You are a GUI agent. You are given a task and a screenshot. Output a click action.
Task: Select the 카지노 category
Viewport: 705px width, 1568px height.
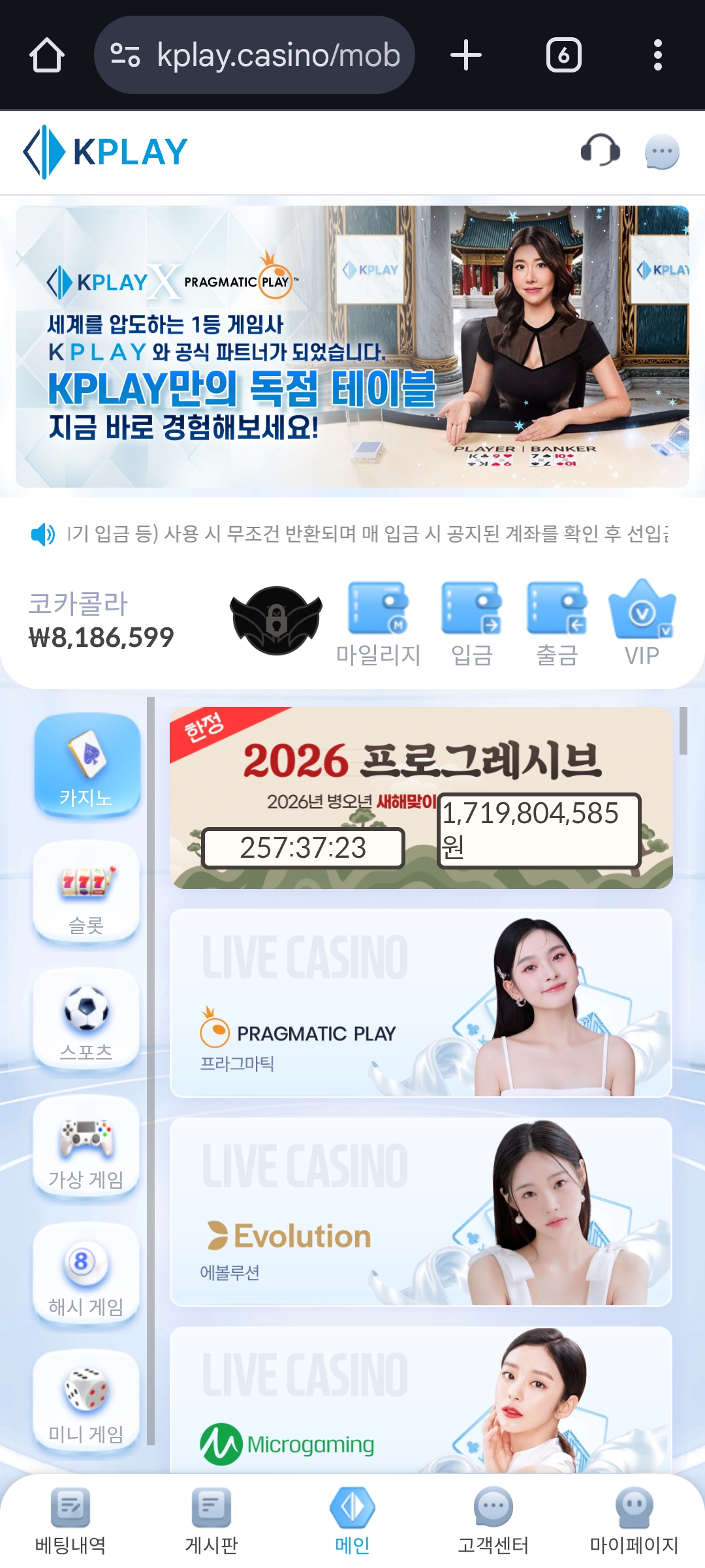87,765
